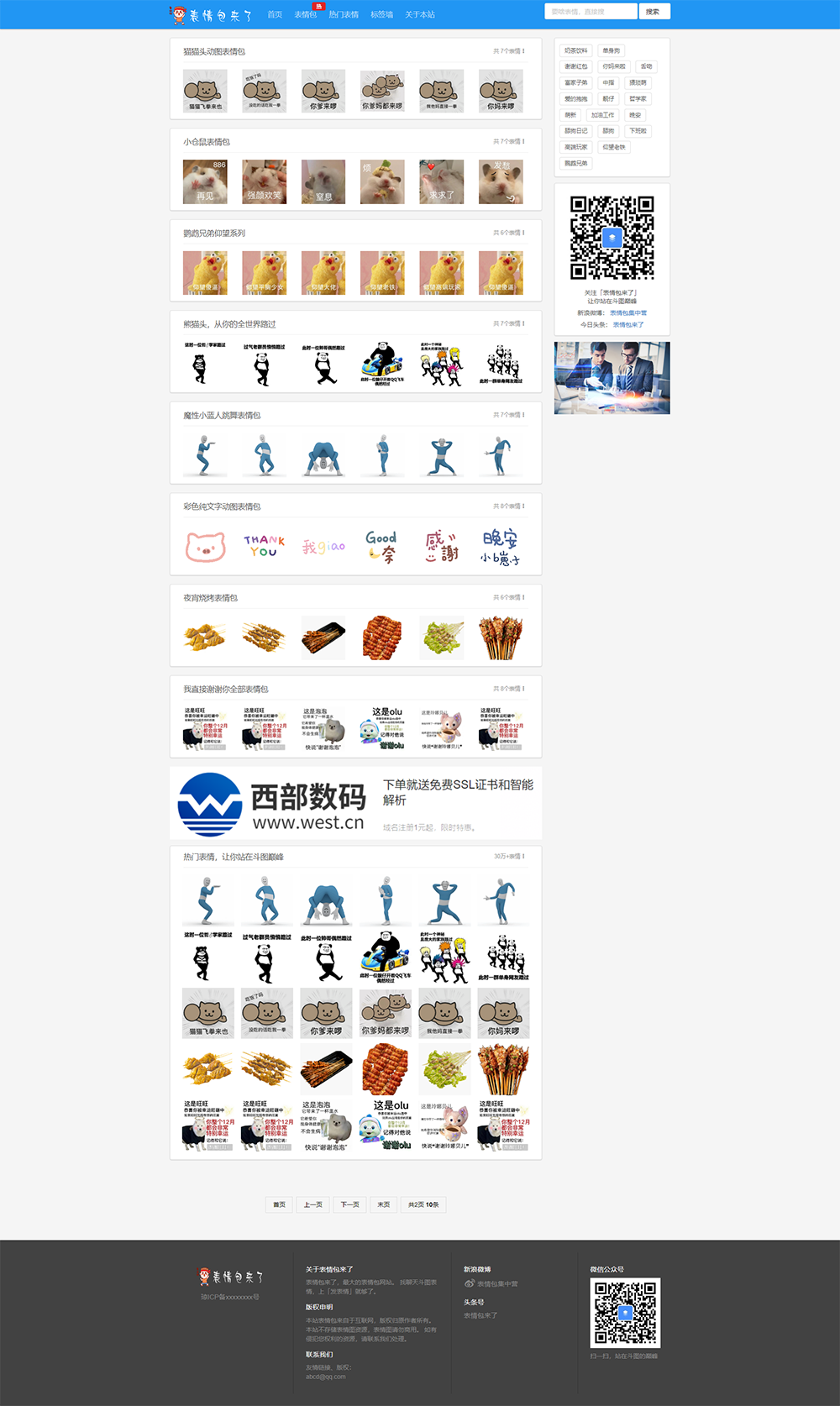Open the 你爹来啰 cat sticker thumbnail
Viewport: 840px width, 1406px height.
pos(323,91)
